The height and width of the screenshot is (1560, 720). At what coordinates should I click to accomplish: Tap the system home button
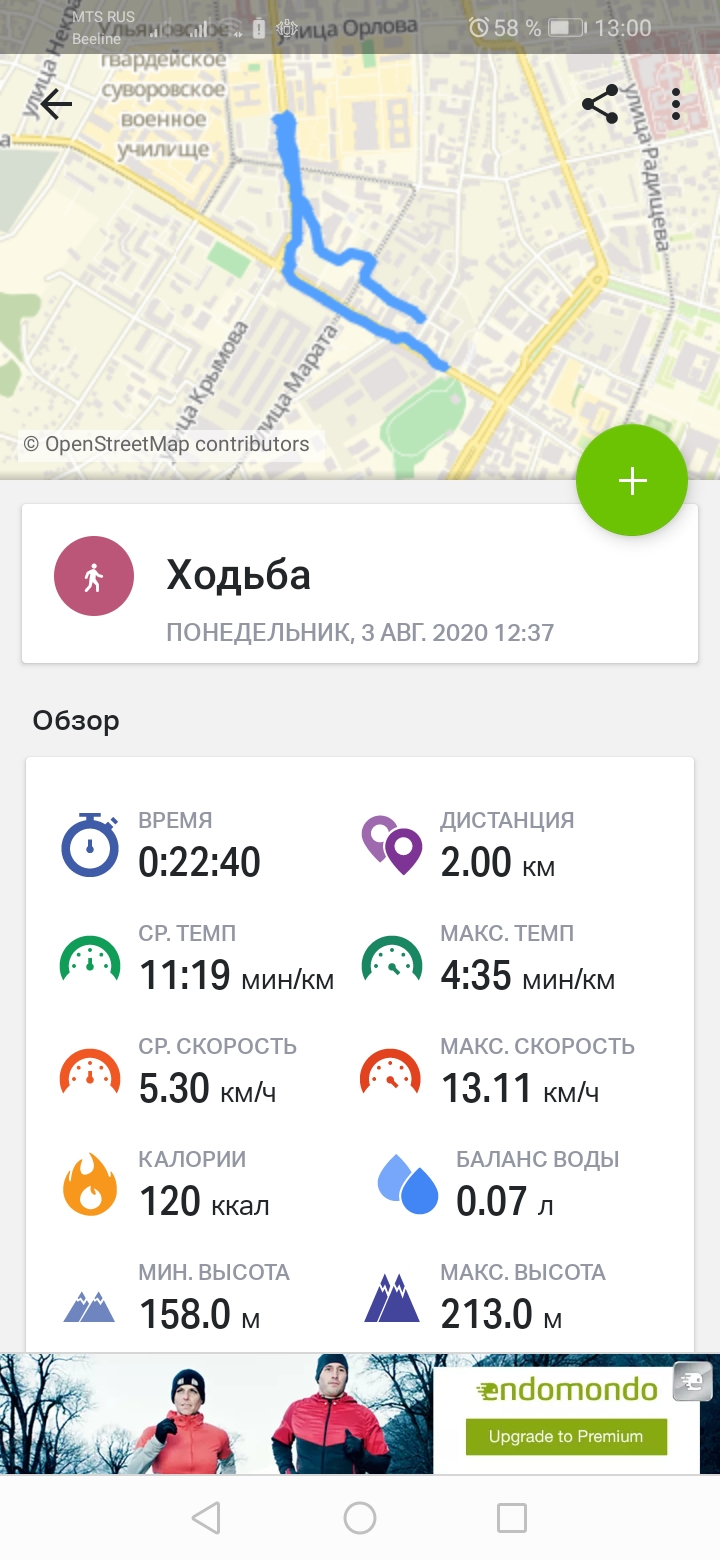pos(360,1518)
